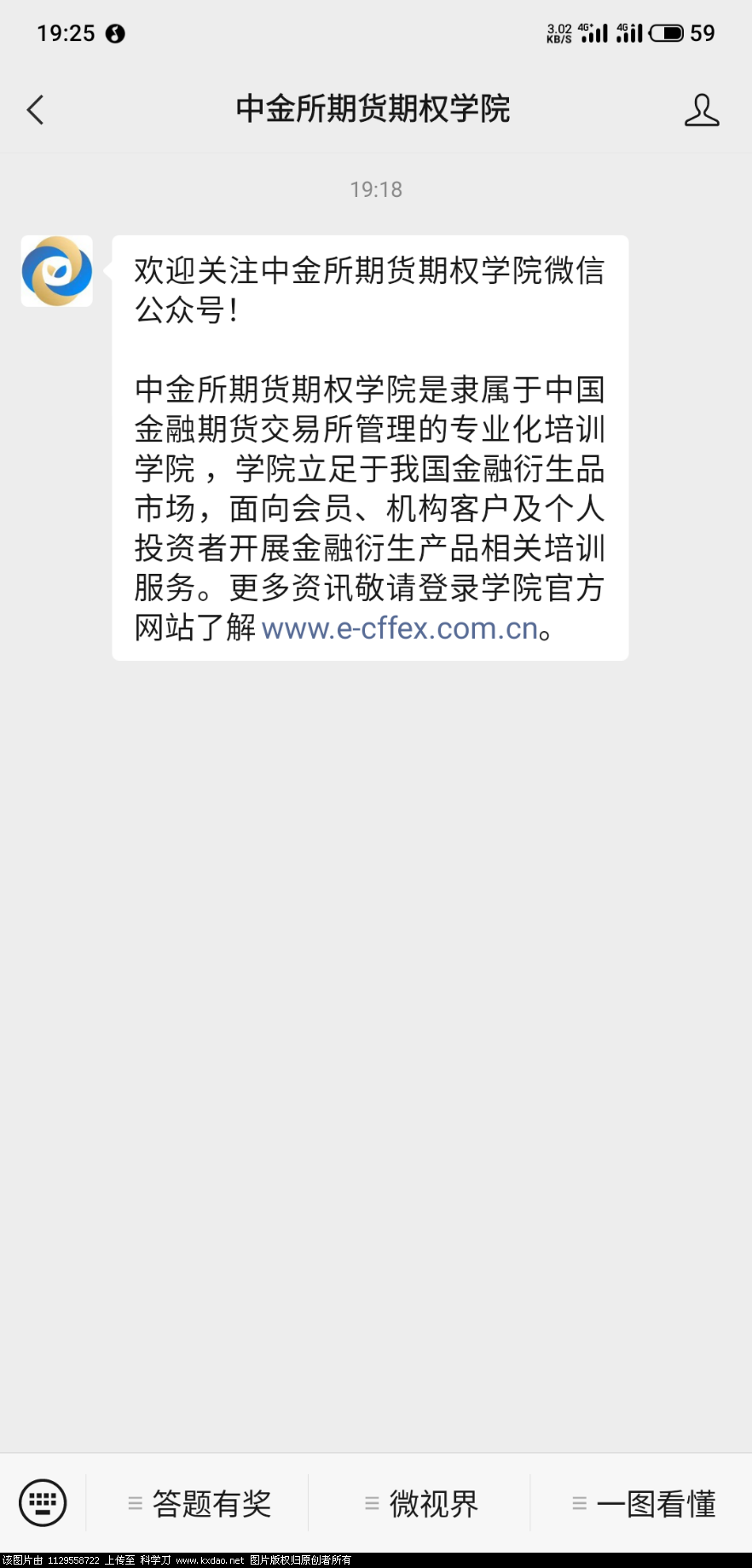Tap the dark circular icon next to the clock
Screen dimensions: 752x1568
116,35
